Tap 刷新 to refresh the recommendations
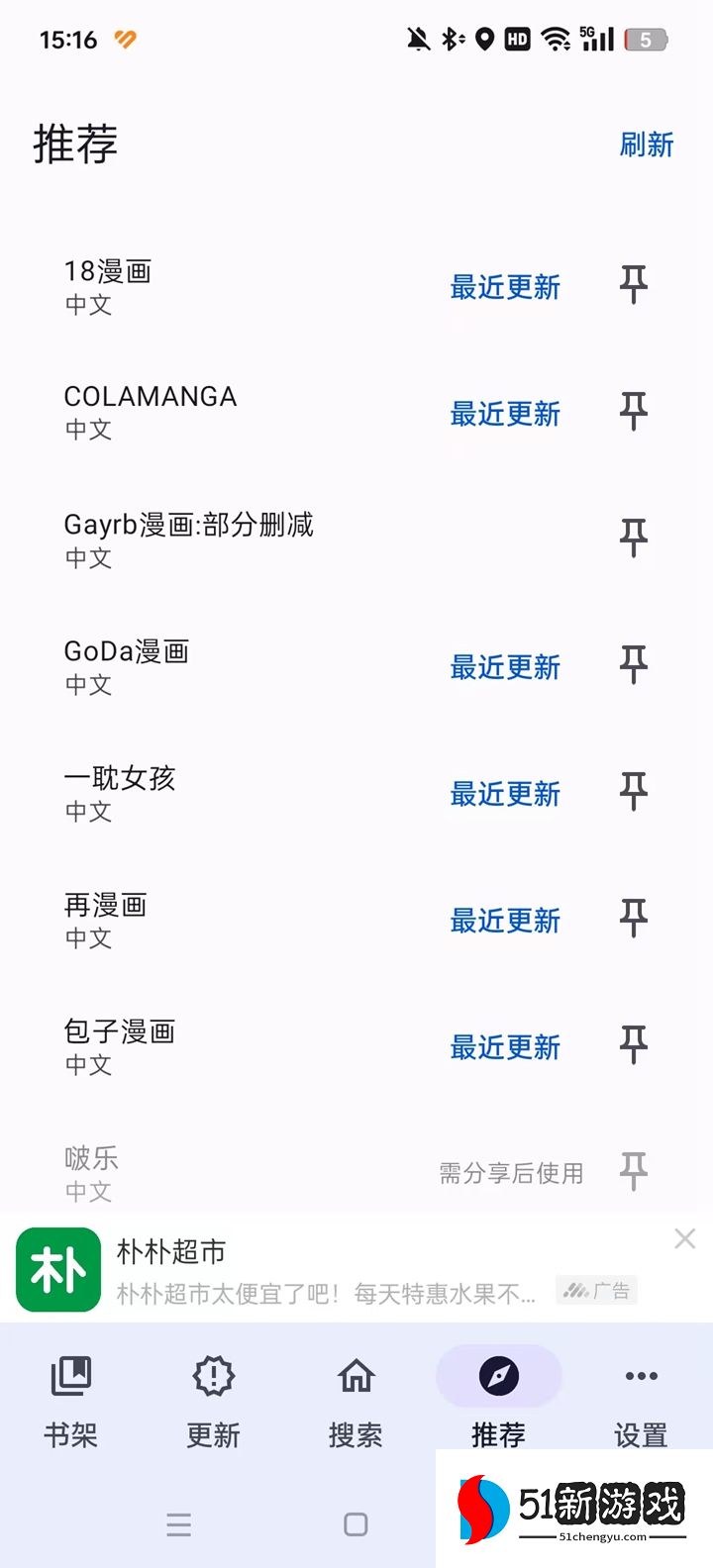Image resolution: width=713 pixels, height=1568 pixels. coord(646,146)
